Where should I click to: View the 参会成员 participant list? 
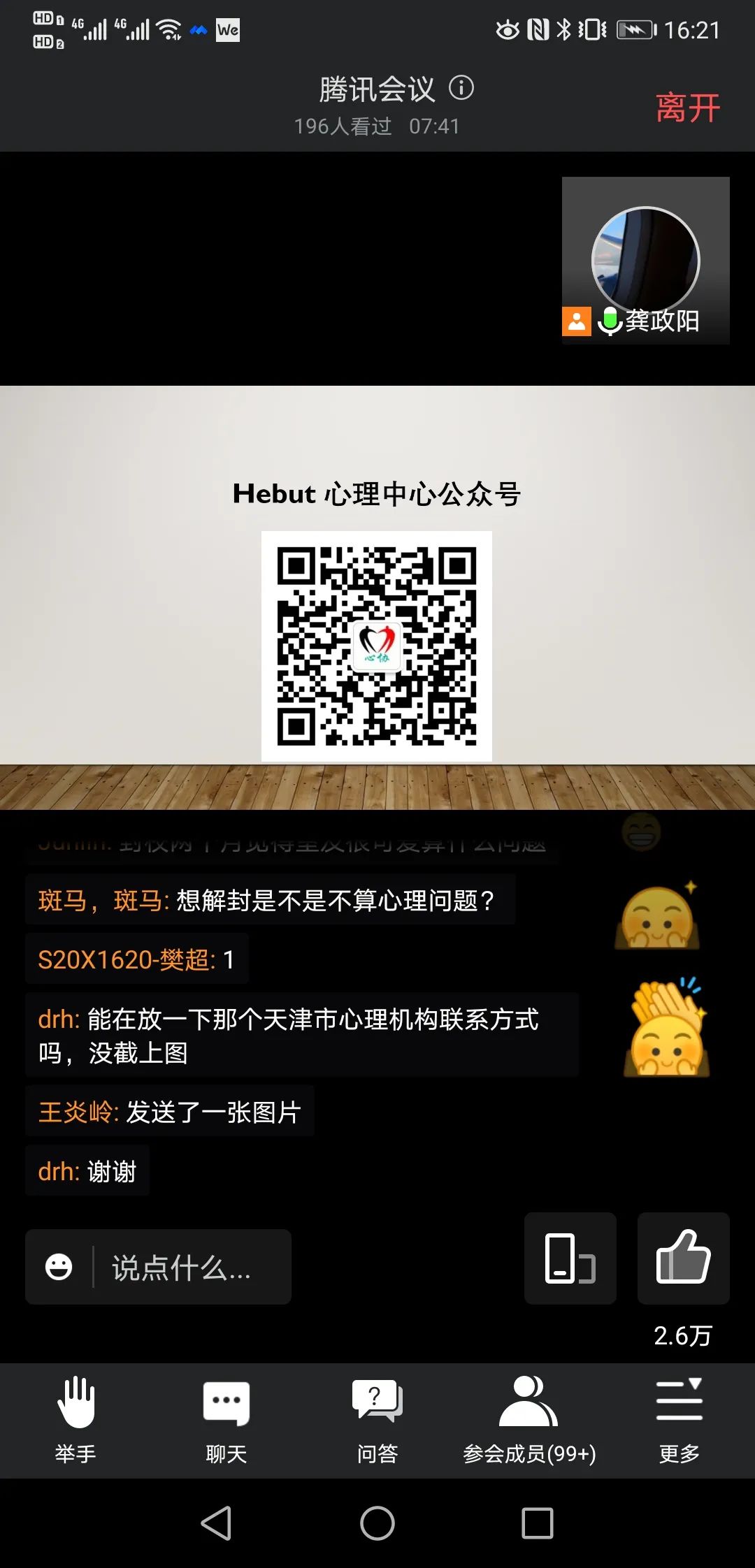[x=528, y=1418]
